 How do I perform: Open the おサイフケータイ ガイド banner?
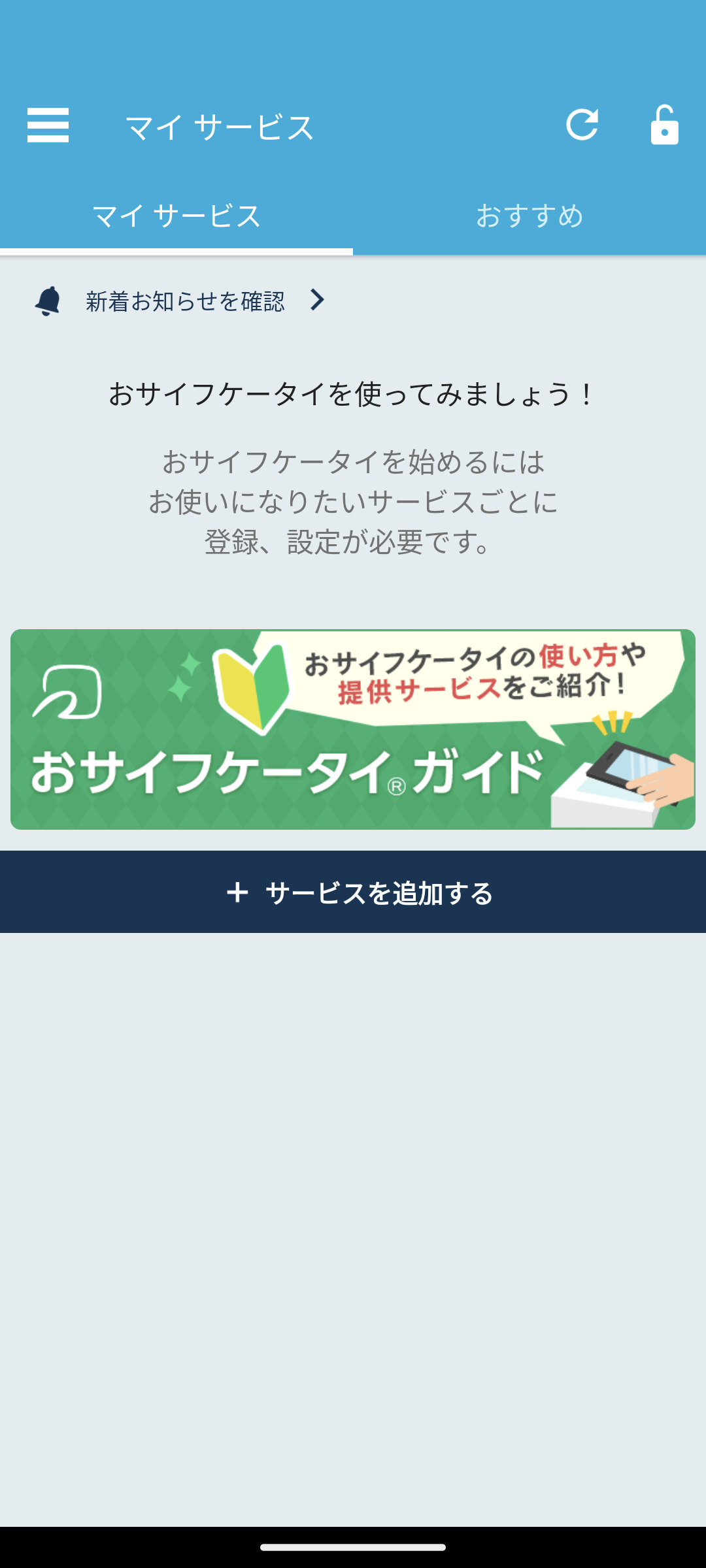coord(353,729)
